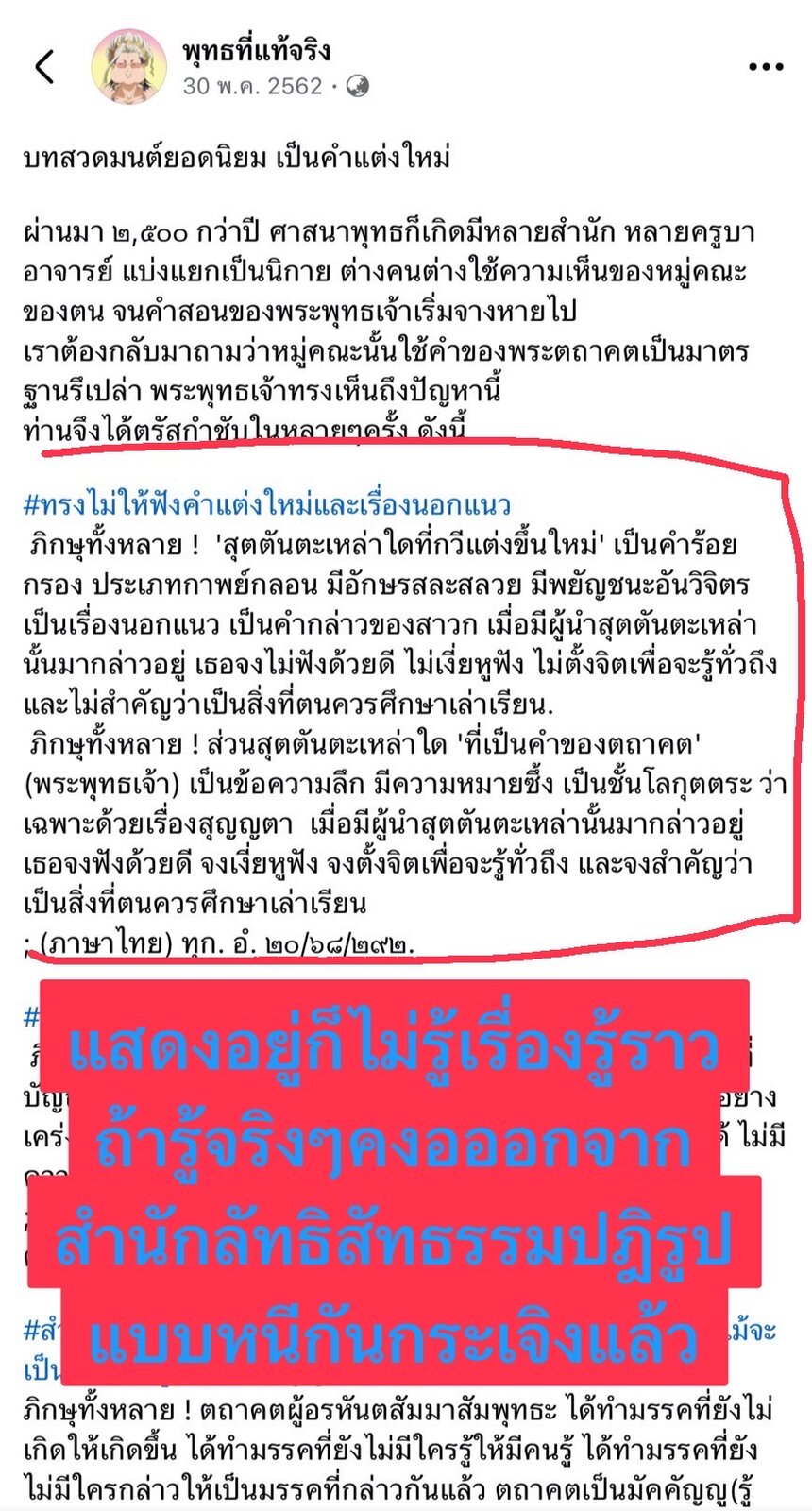The width and height of the screenshot is (812, 1511).
Task: Open the พุทธที่แท้จริง page name
Action: tap(257, 49)
